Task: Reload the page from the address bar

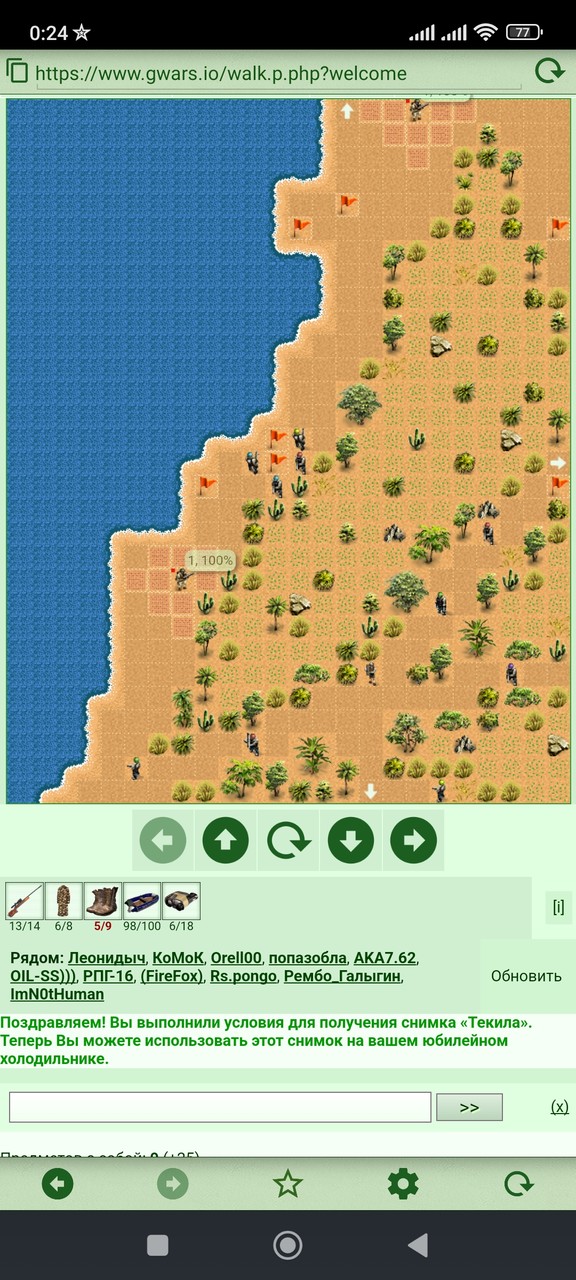Action: click(x=549, y=71)
